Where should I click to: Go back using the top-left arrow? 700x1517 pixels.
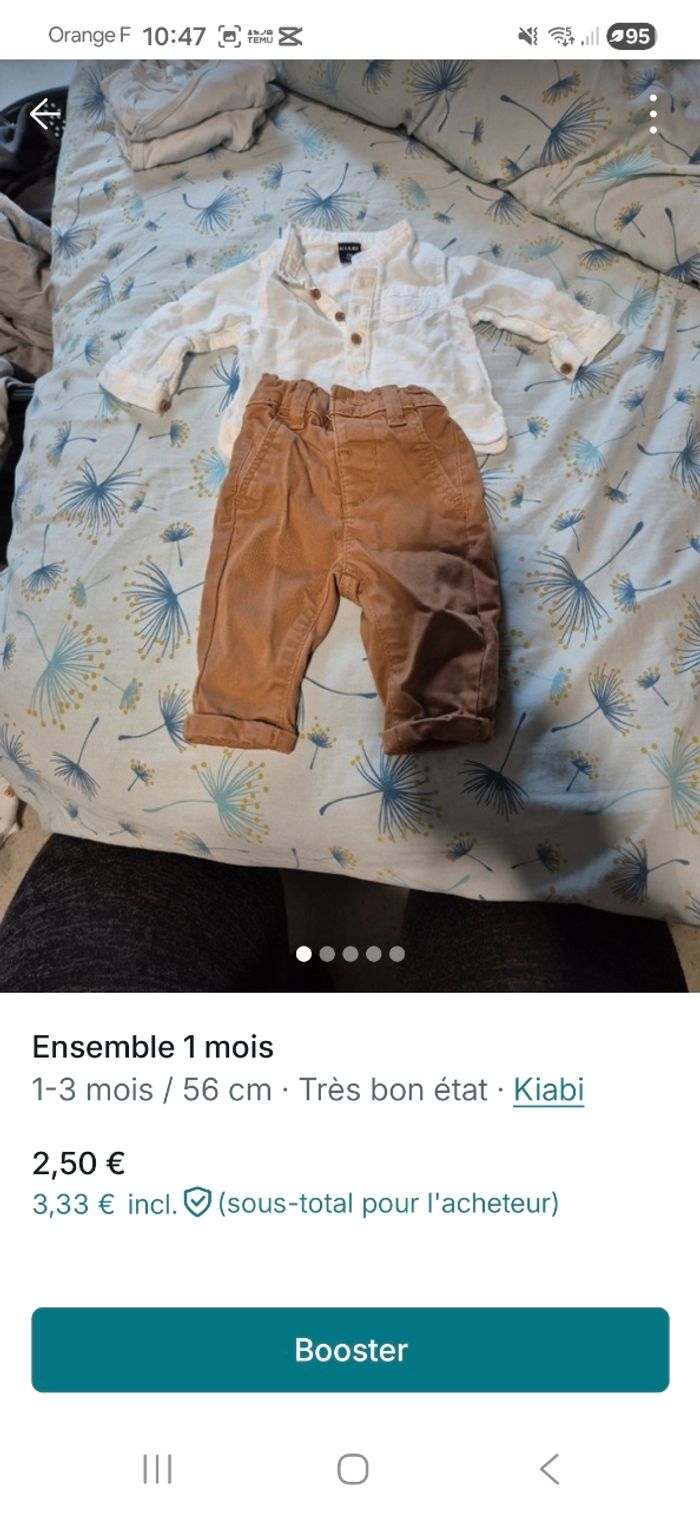44,114
